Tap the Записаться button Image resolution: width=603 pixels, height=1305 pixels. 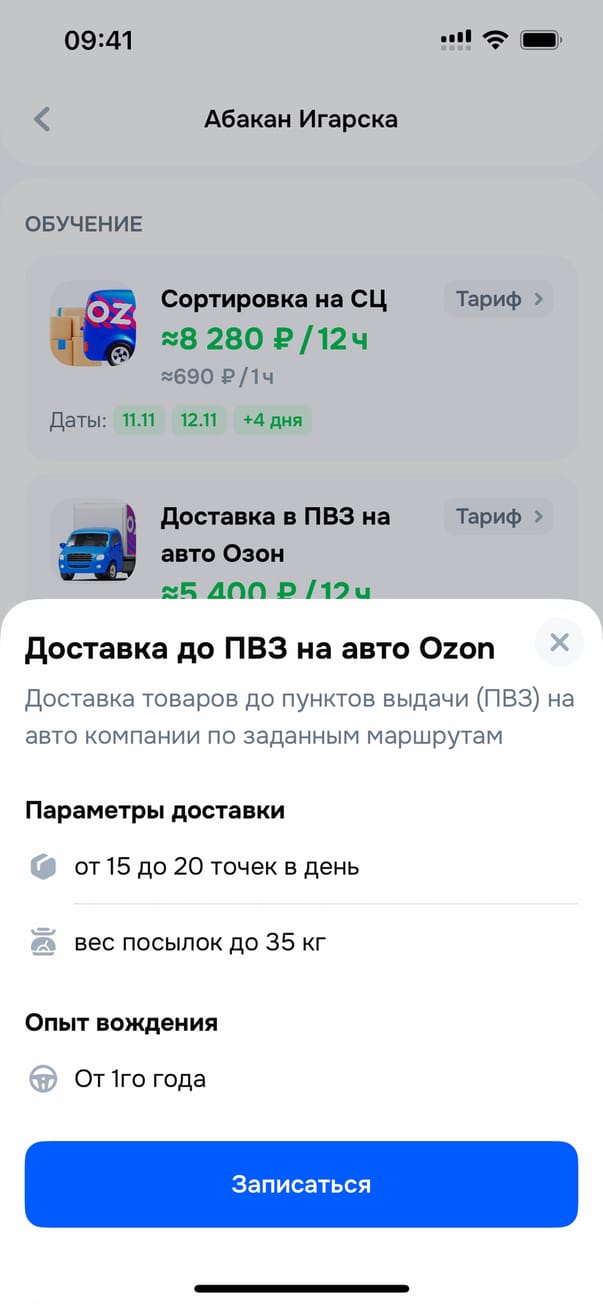(x=301, y=1184)
